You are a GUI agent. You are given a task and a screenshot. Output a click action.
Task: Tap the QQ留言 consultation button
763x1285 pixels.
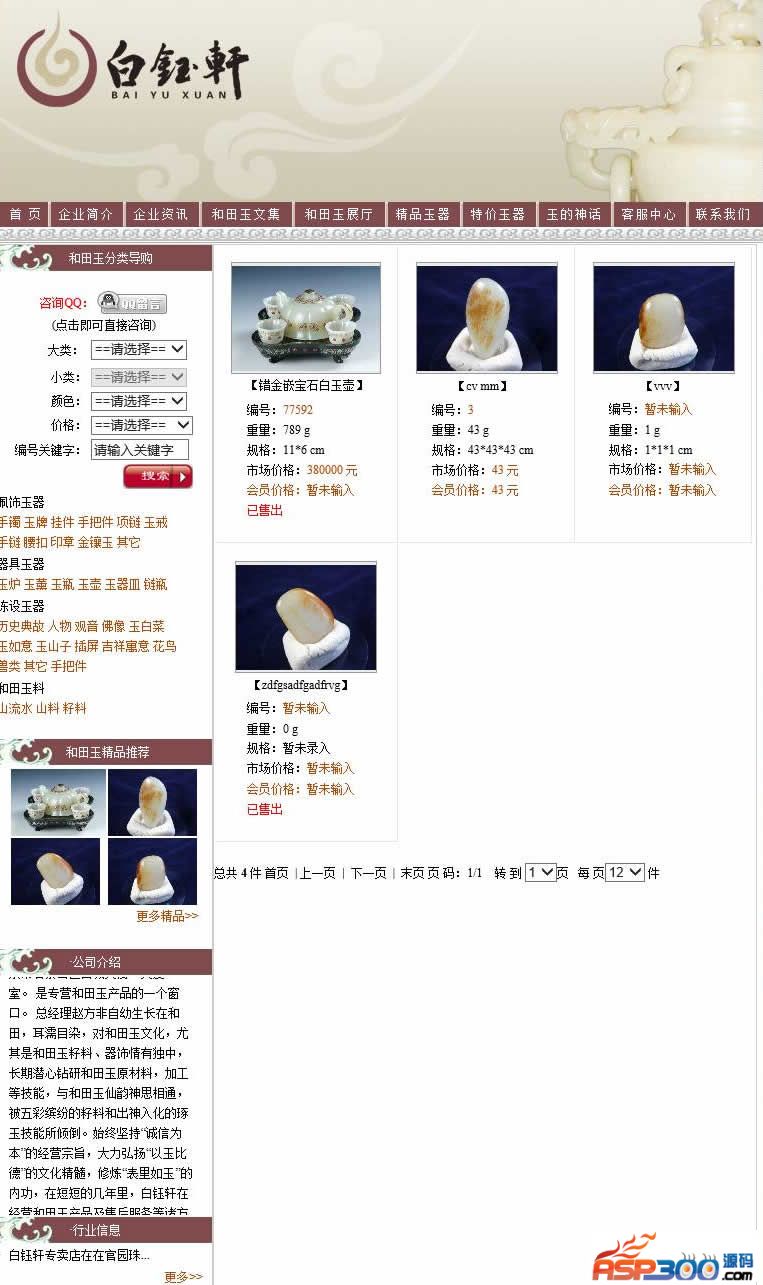tap(133, 303)
